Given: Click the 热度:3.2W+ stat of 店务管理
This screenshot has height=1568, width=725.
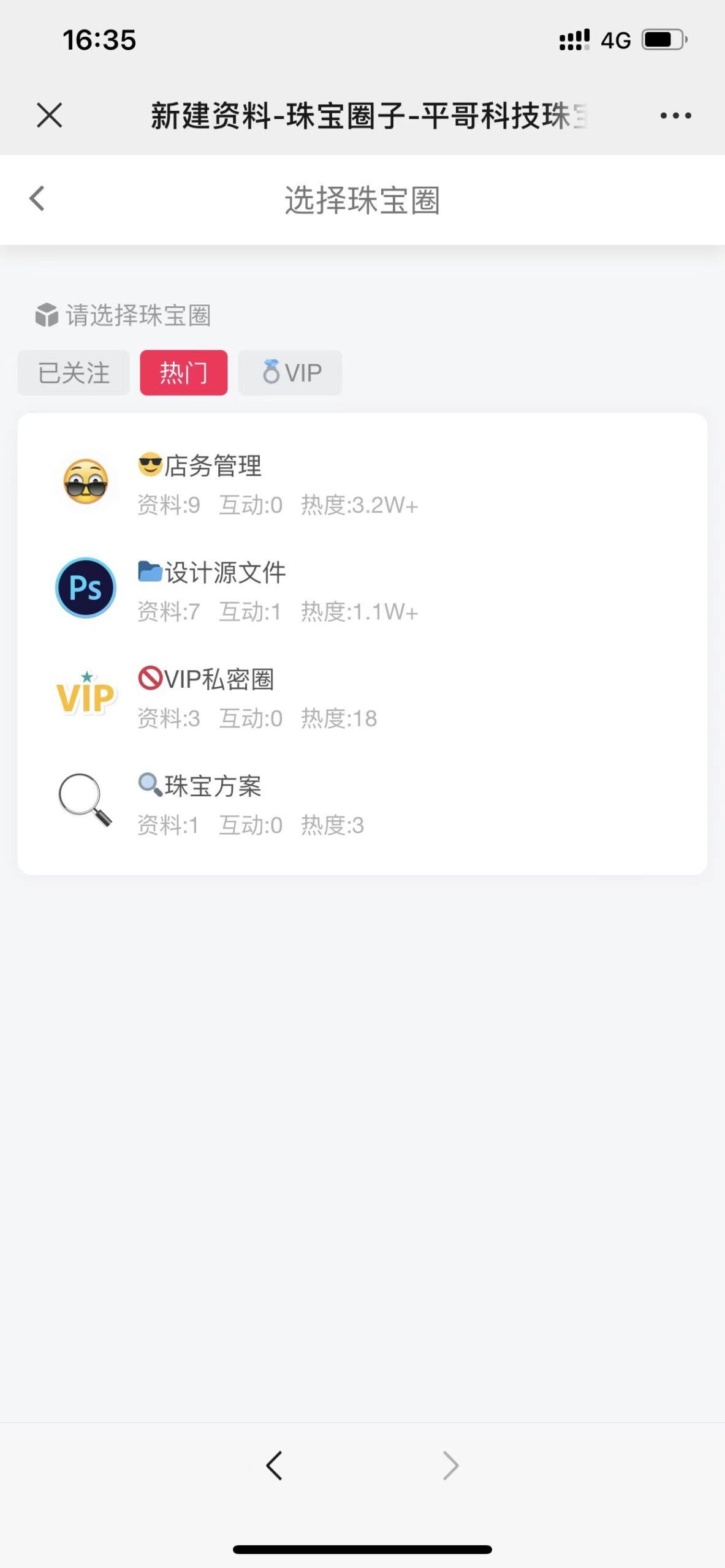Looking at the screenshot, I should click(360, 505).
